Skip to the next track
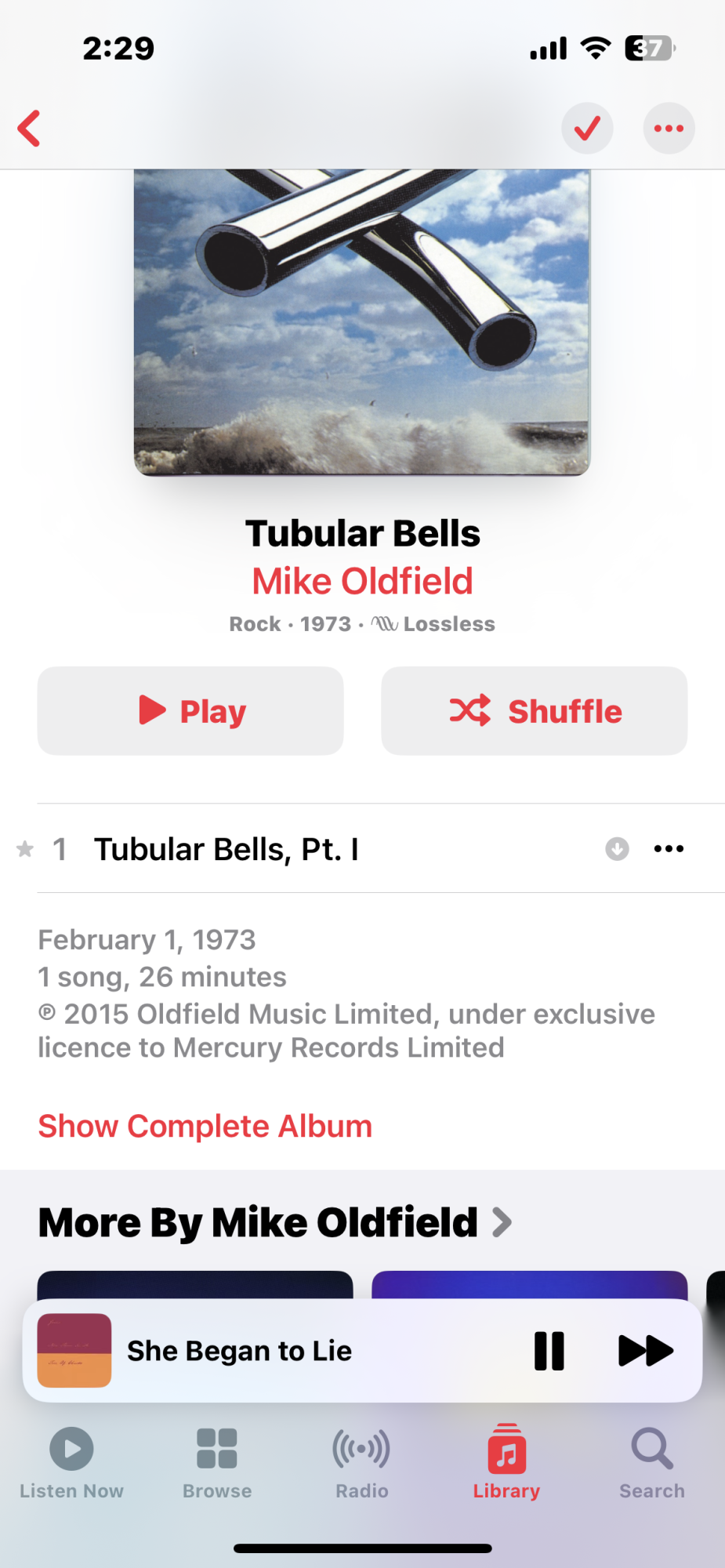 coord(645,1351)
